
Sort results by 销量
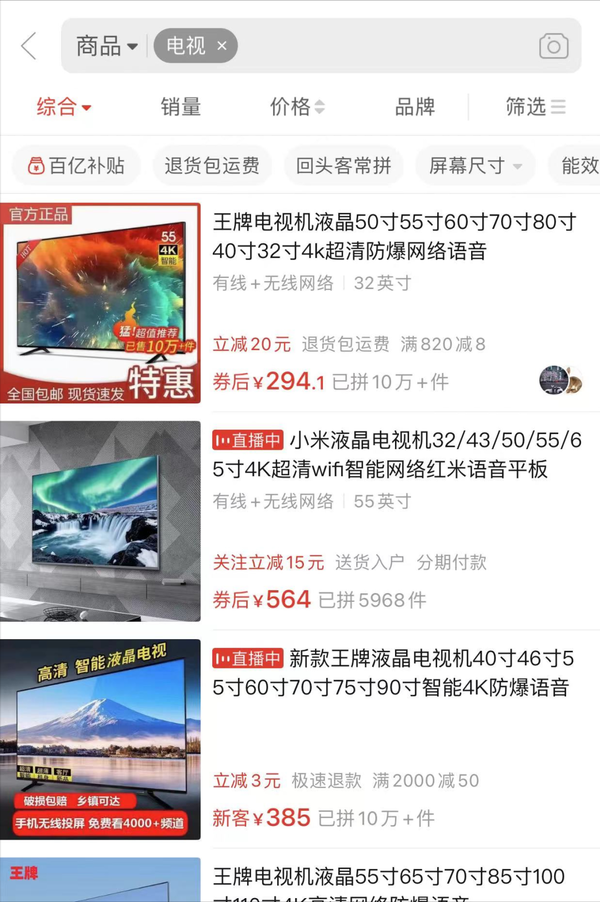point(181,107)
